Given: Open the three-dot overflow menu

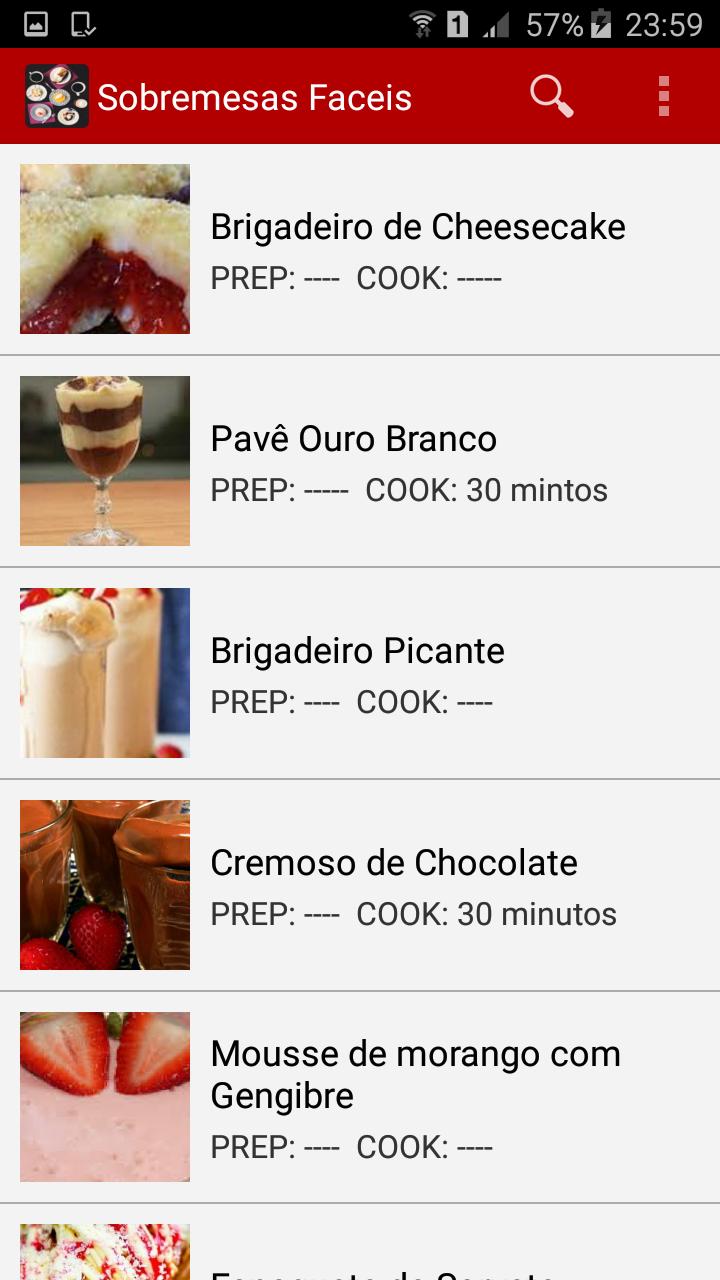Looking at the screenshot, I should click(x=663, y=97).
